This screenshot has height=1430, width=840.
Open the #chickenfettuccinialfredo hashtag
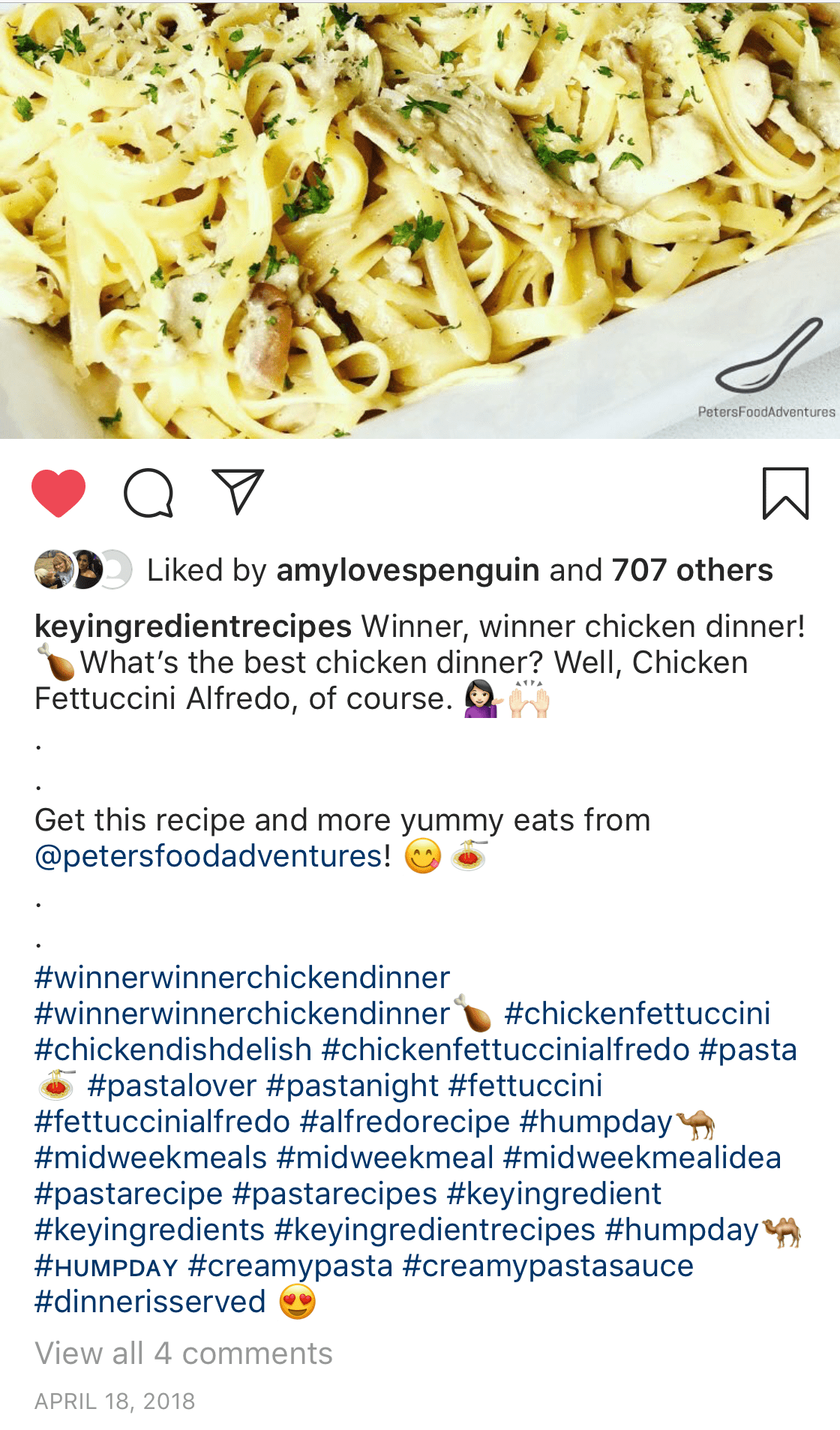click(x=505, y=1049)
